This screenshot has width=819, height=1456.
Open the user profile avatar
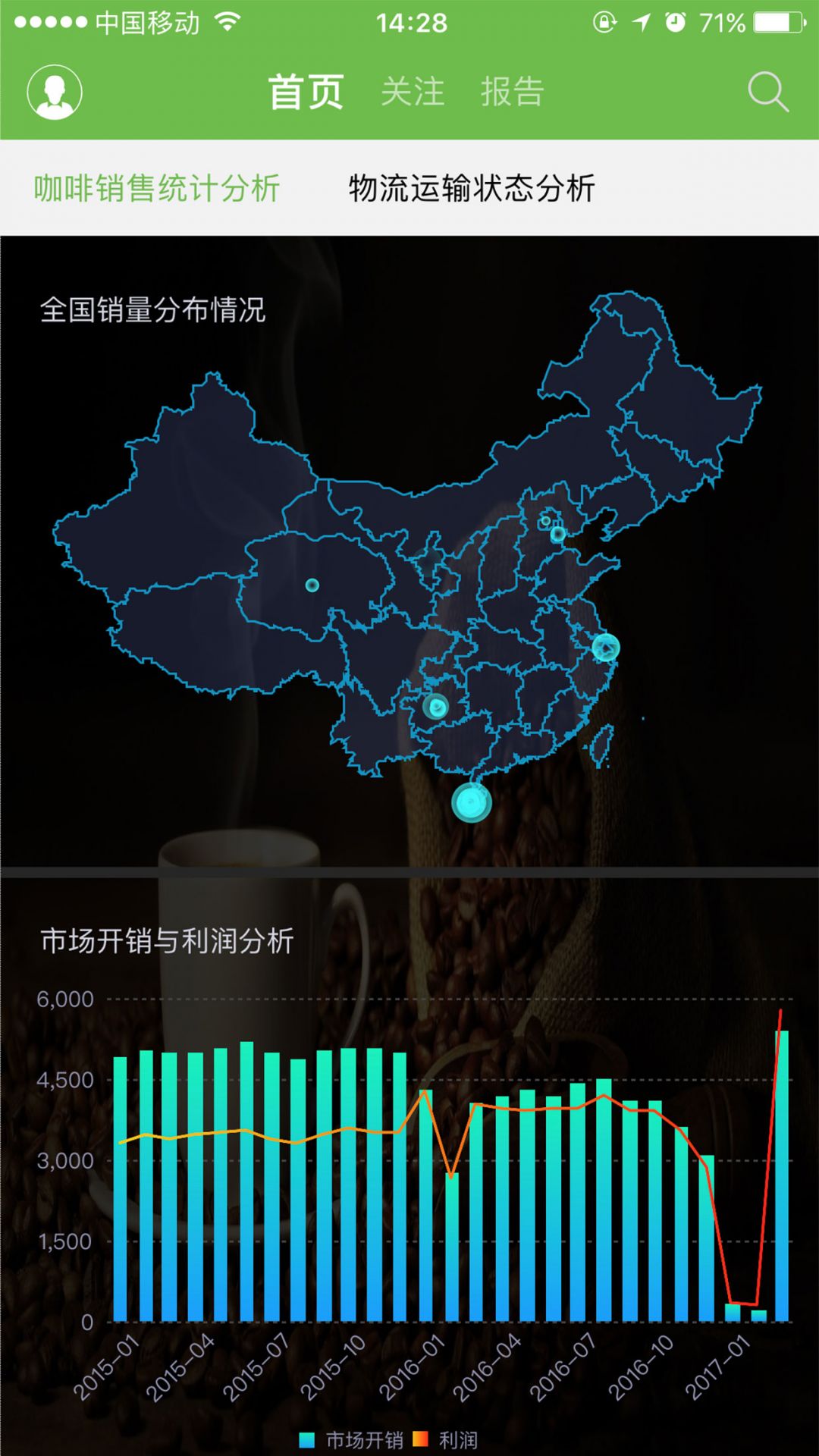pyautogui.click(x=55, y=92)
